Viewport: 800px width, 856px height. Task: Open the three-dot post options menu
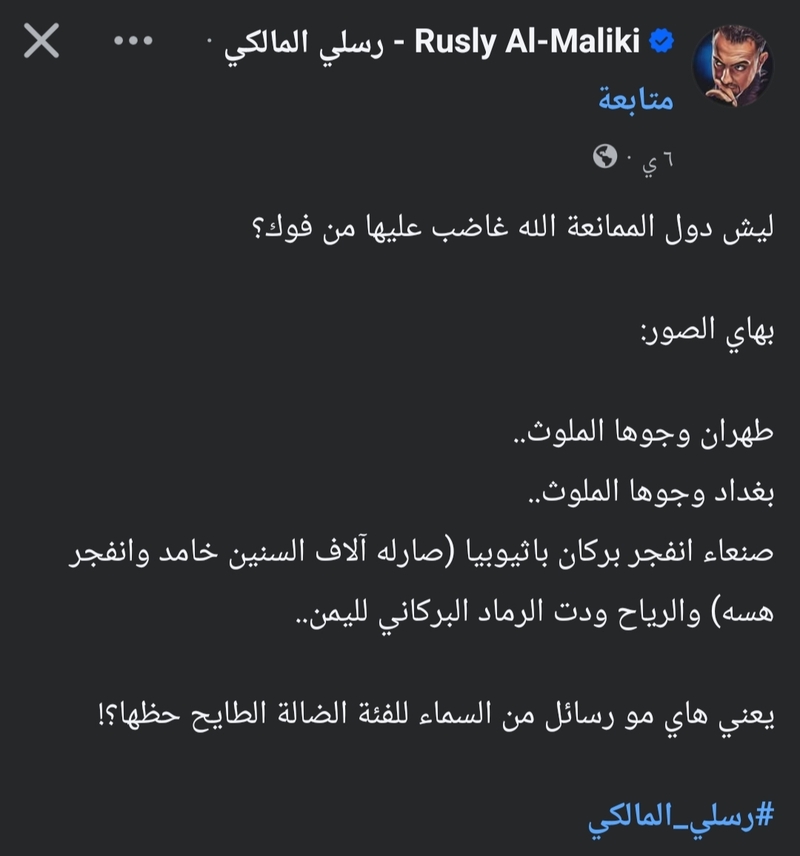[x=135, y=42]
